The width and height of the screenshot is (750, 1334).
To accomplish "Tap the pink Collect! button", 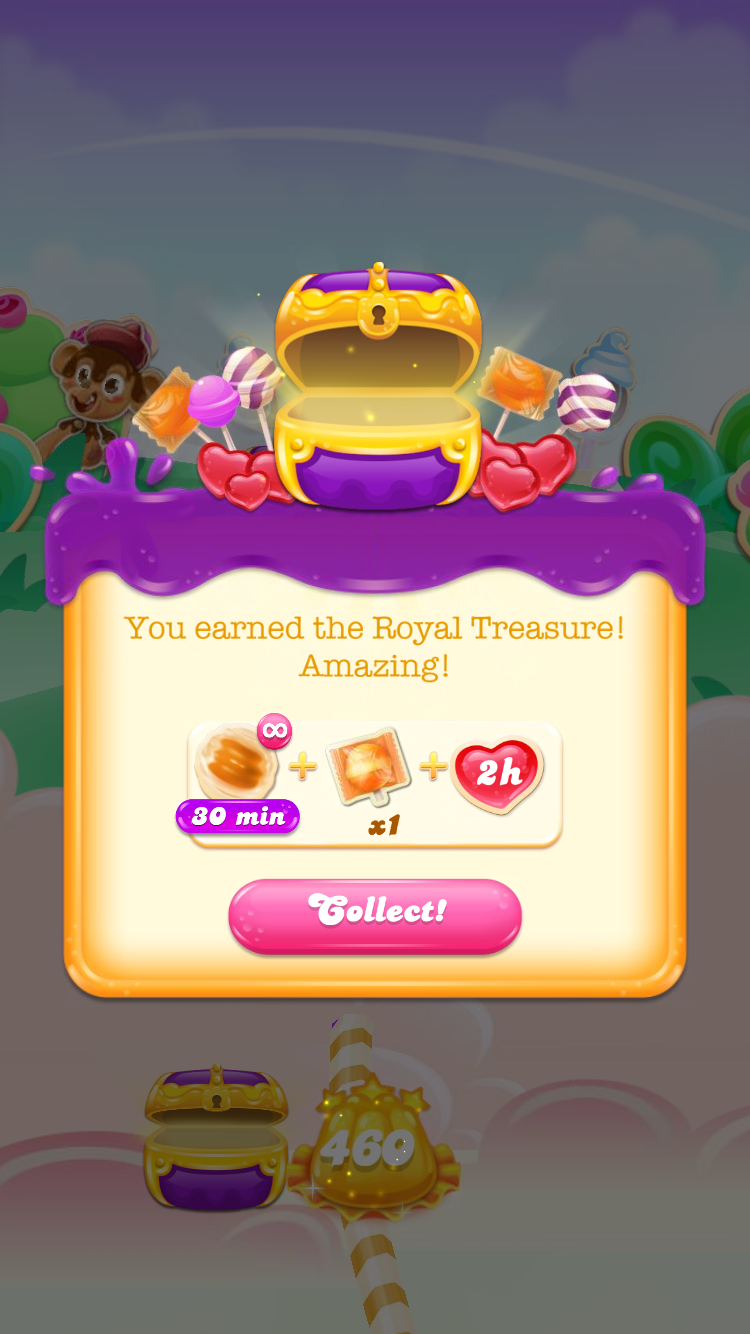I will point(375,914).
